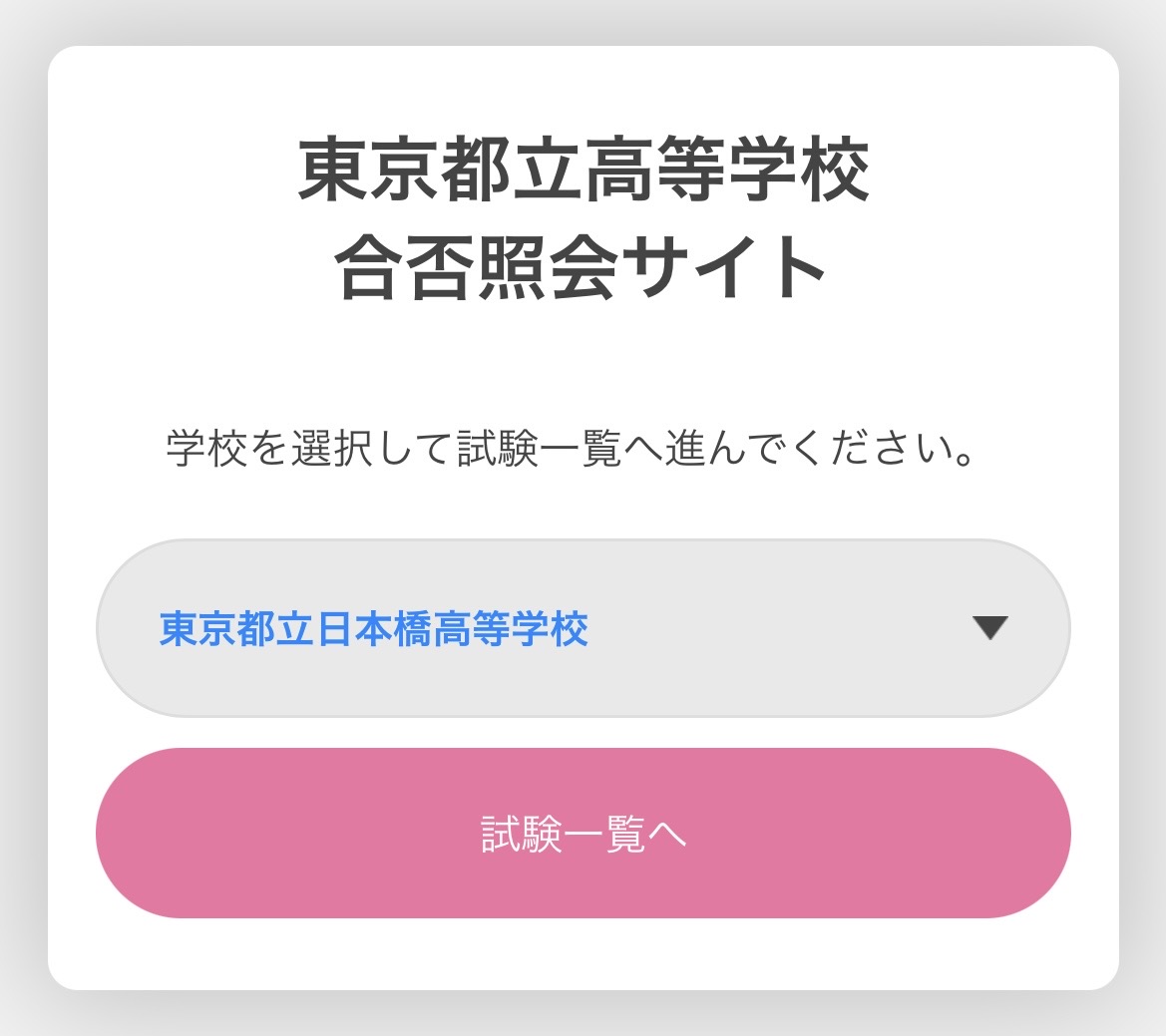Open the 東京都立日本橋高等学校 school dropdown

point(583,628)
